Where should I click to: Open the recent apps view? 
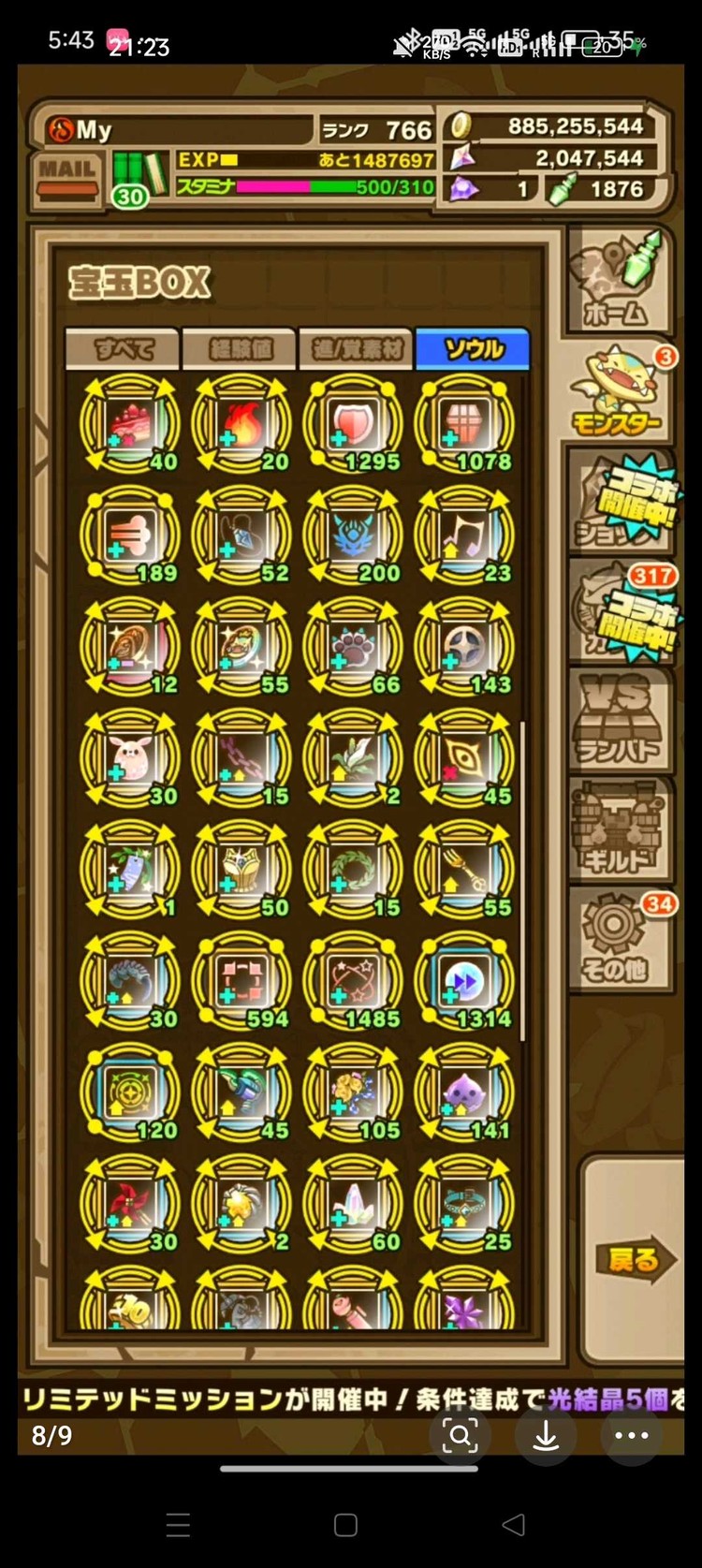click(178, 1525)
